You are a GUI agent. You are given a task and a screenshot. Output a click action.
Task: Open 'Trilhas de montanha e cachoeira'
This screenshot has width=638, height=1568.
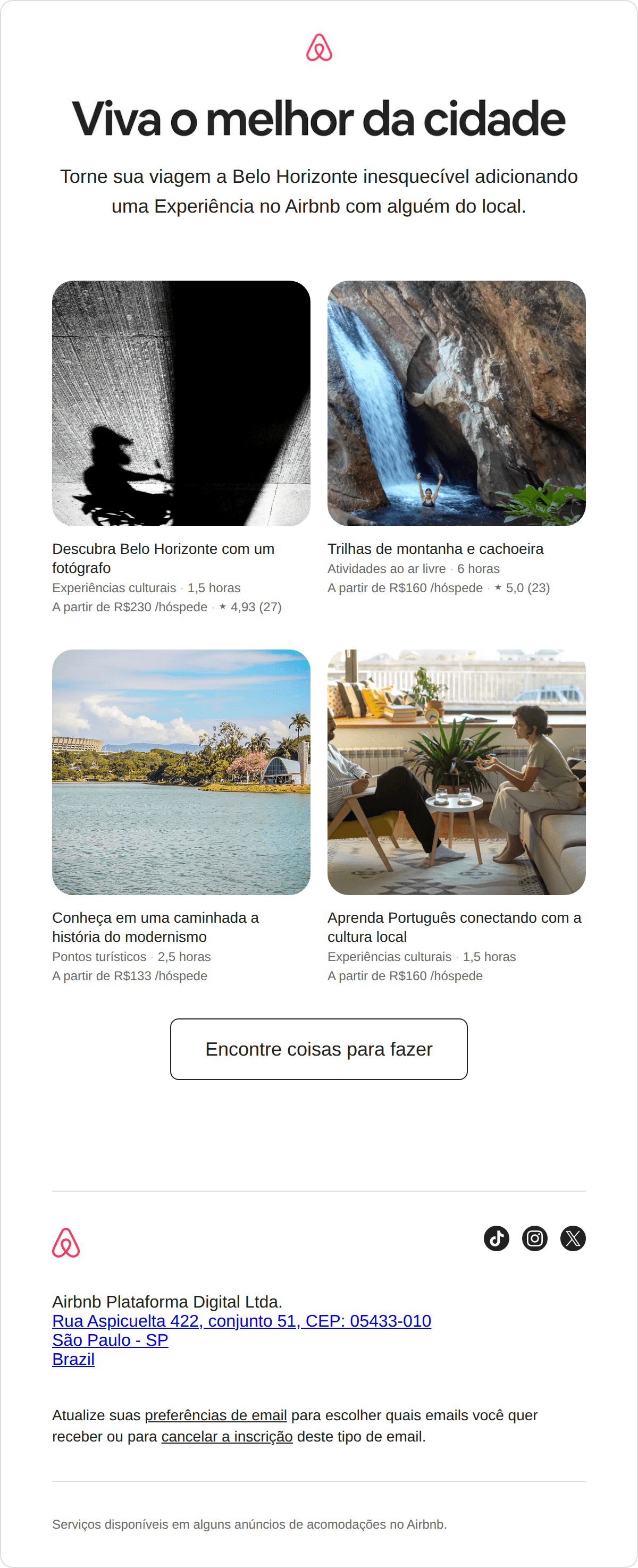tap(436, 549)
